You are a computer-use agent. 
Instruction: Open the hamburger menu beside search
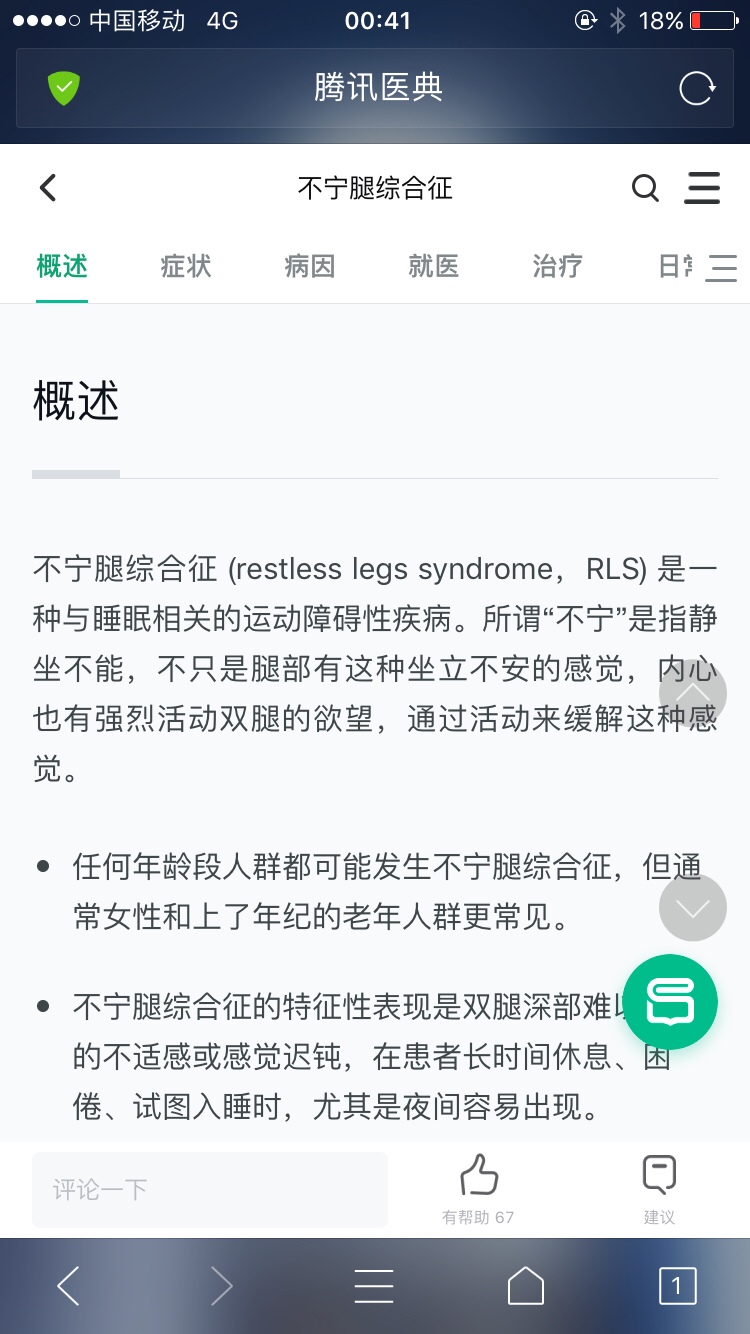702,188
